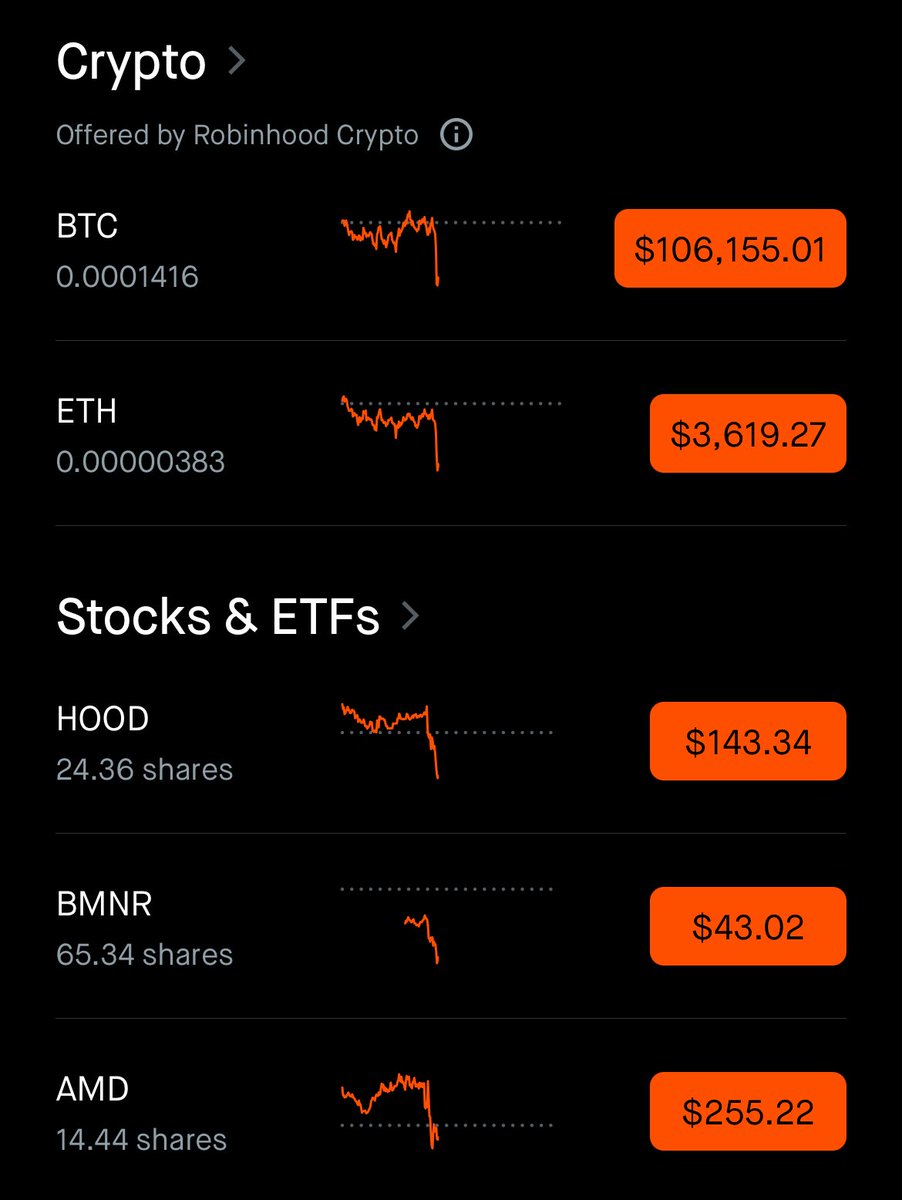Viewport: 902px width, 1200px height.
Task: Expand the Stocks & ETFs section
Action: [409, 617]
